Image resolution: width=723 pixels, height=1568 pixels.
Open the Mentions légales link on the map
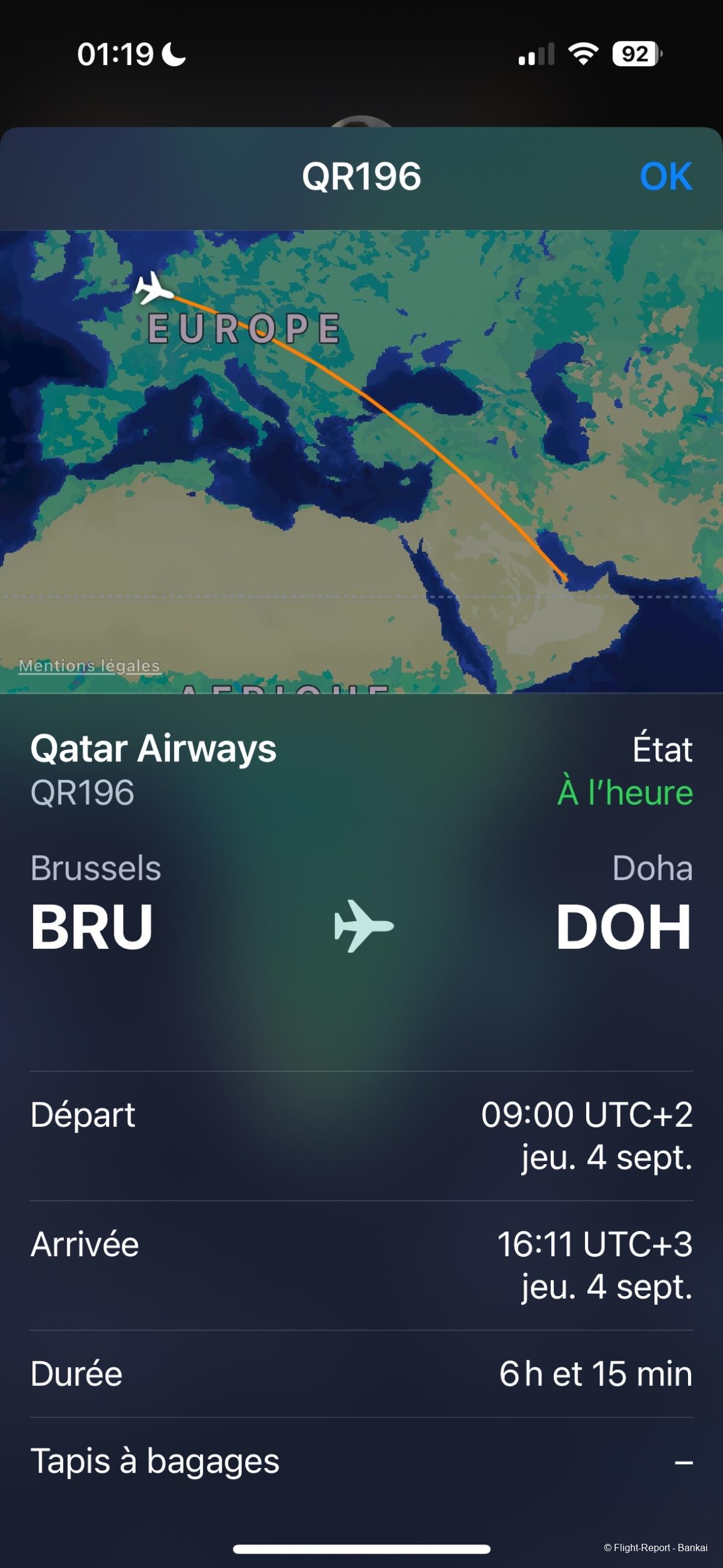(x=89, y=666)
